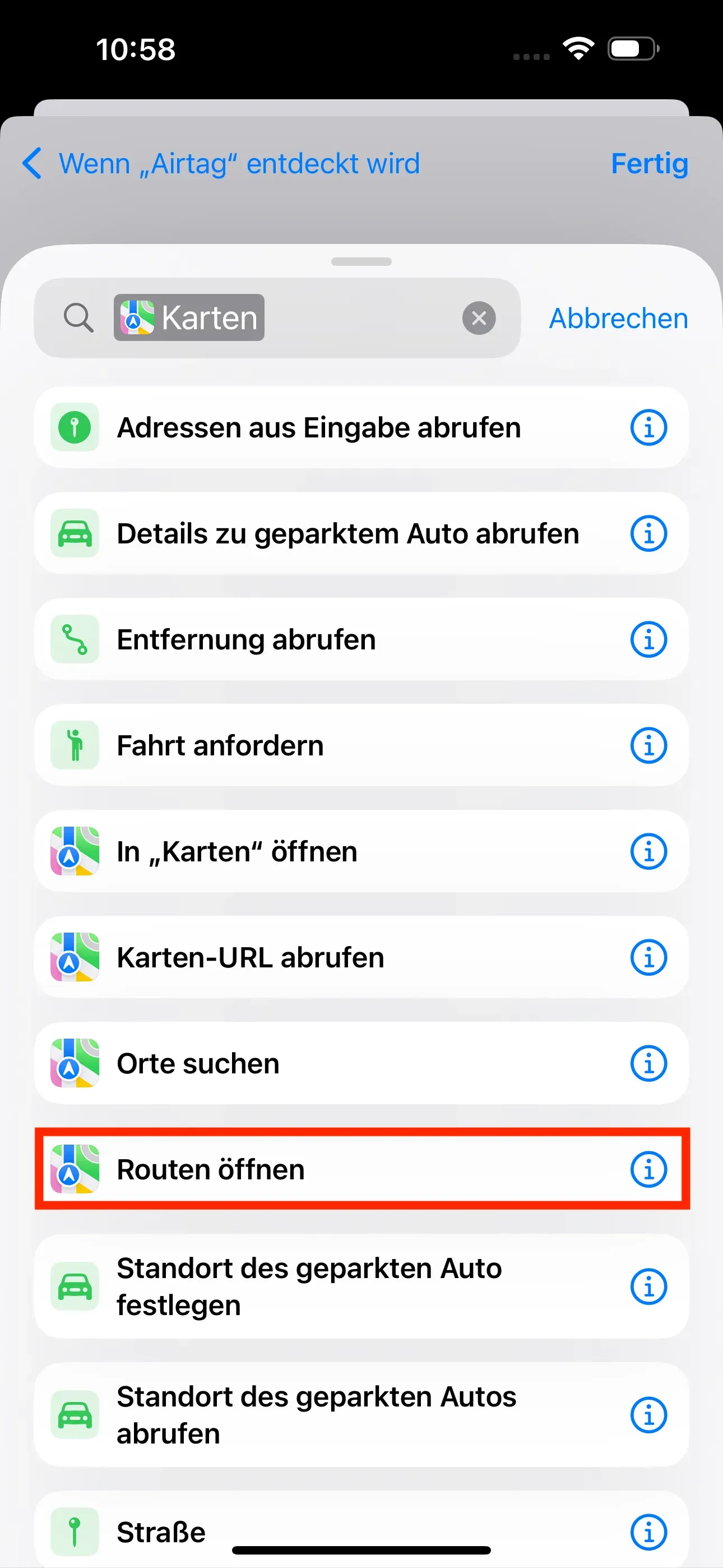Show info for Entfernung abrufen
This screenshot has width=723, height=1568.
(x=648, y=640)
